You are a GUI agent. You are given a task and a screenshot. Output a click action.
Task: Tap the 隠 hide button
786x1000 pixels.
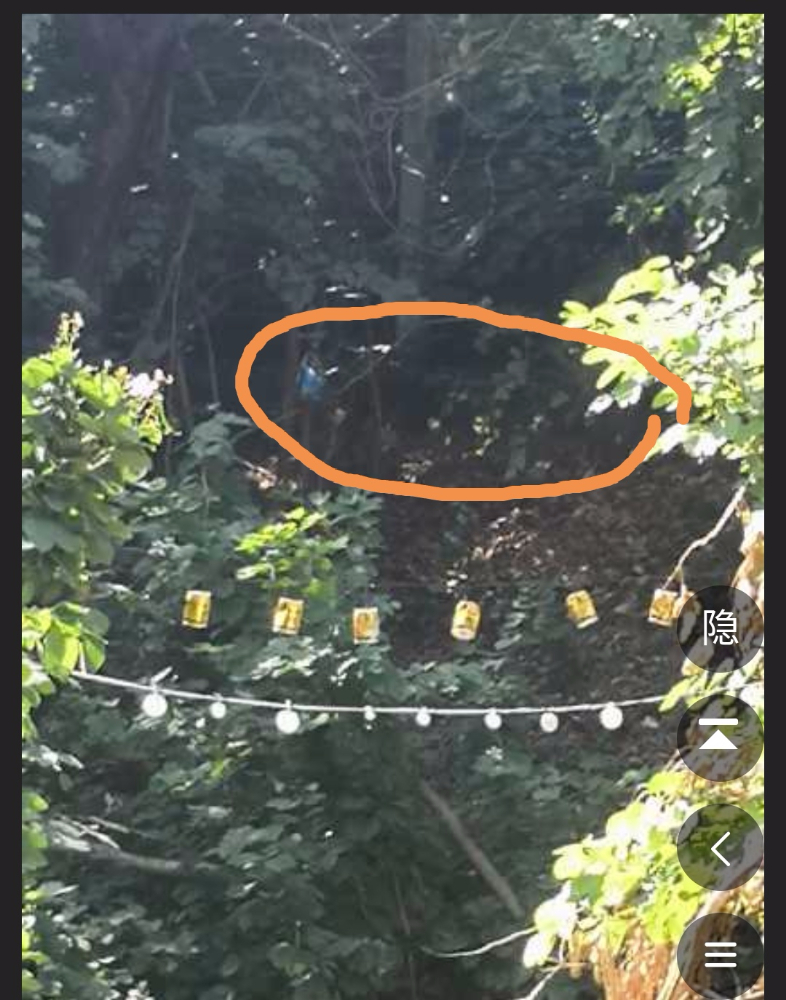tap(720, 629)
